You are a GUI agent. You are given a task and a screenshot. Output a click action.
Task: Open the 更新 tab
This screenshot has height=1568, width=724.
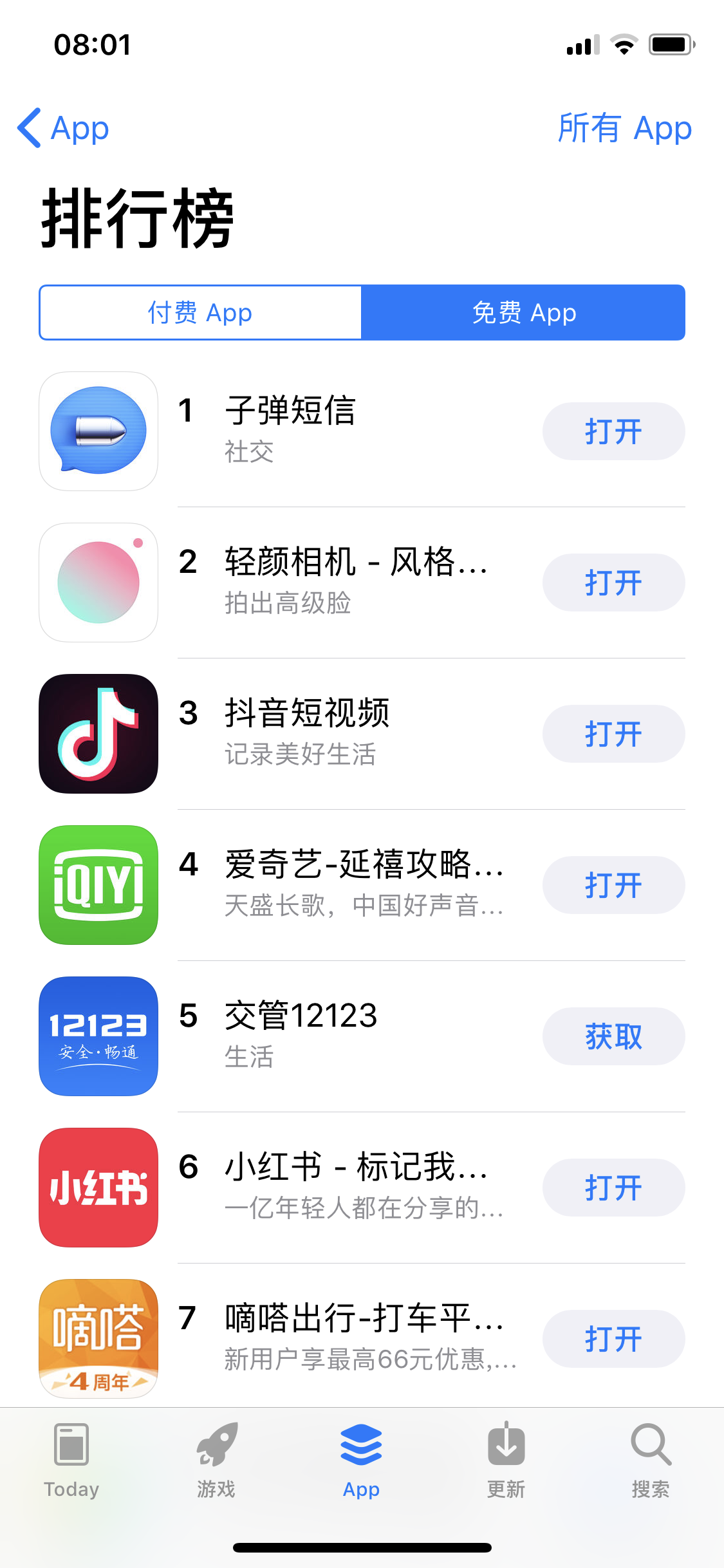(x=506, y=1461)
